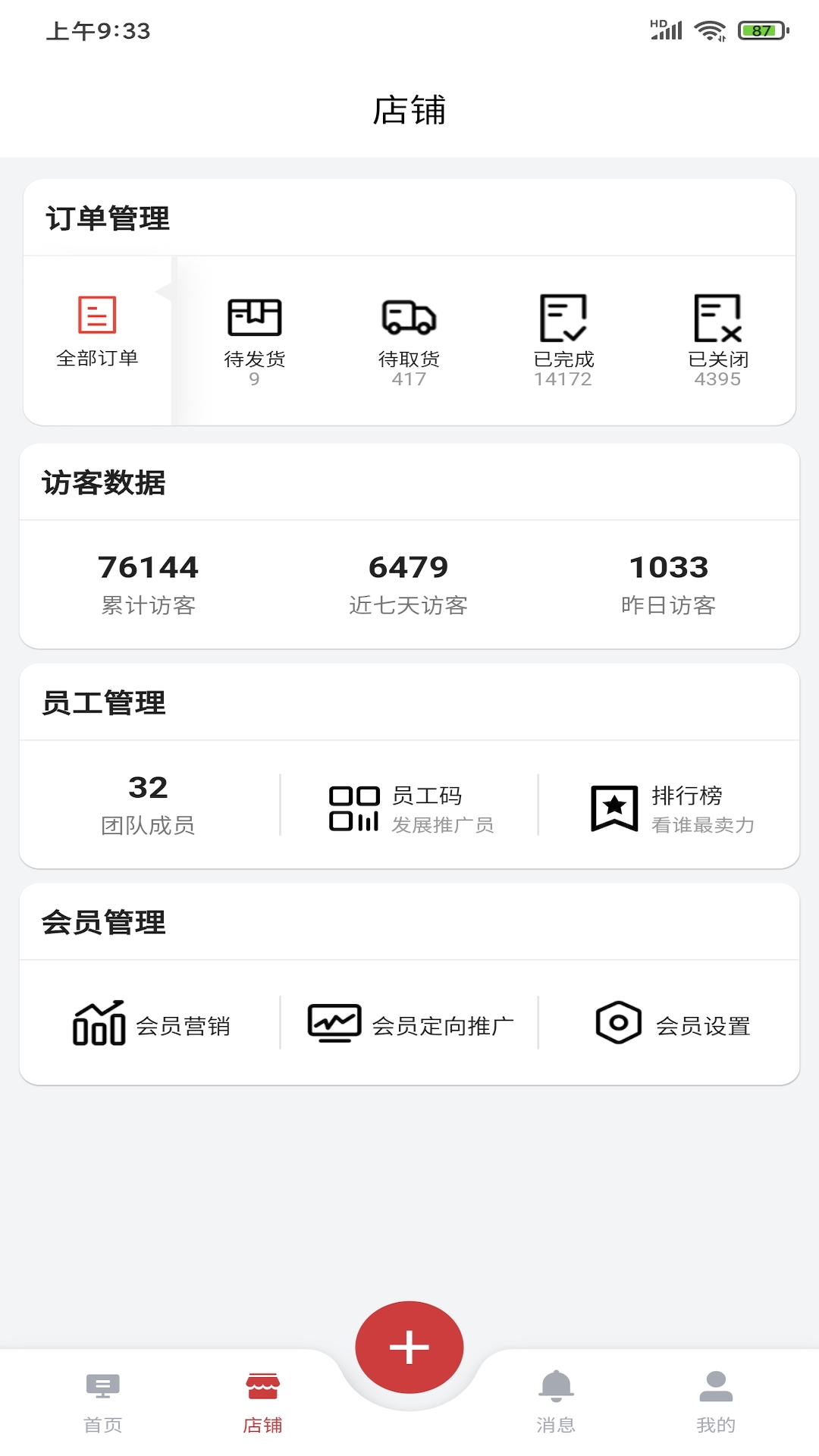Switch to the 首页 home tab

click(103, 1404)
